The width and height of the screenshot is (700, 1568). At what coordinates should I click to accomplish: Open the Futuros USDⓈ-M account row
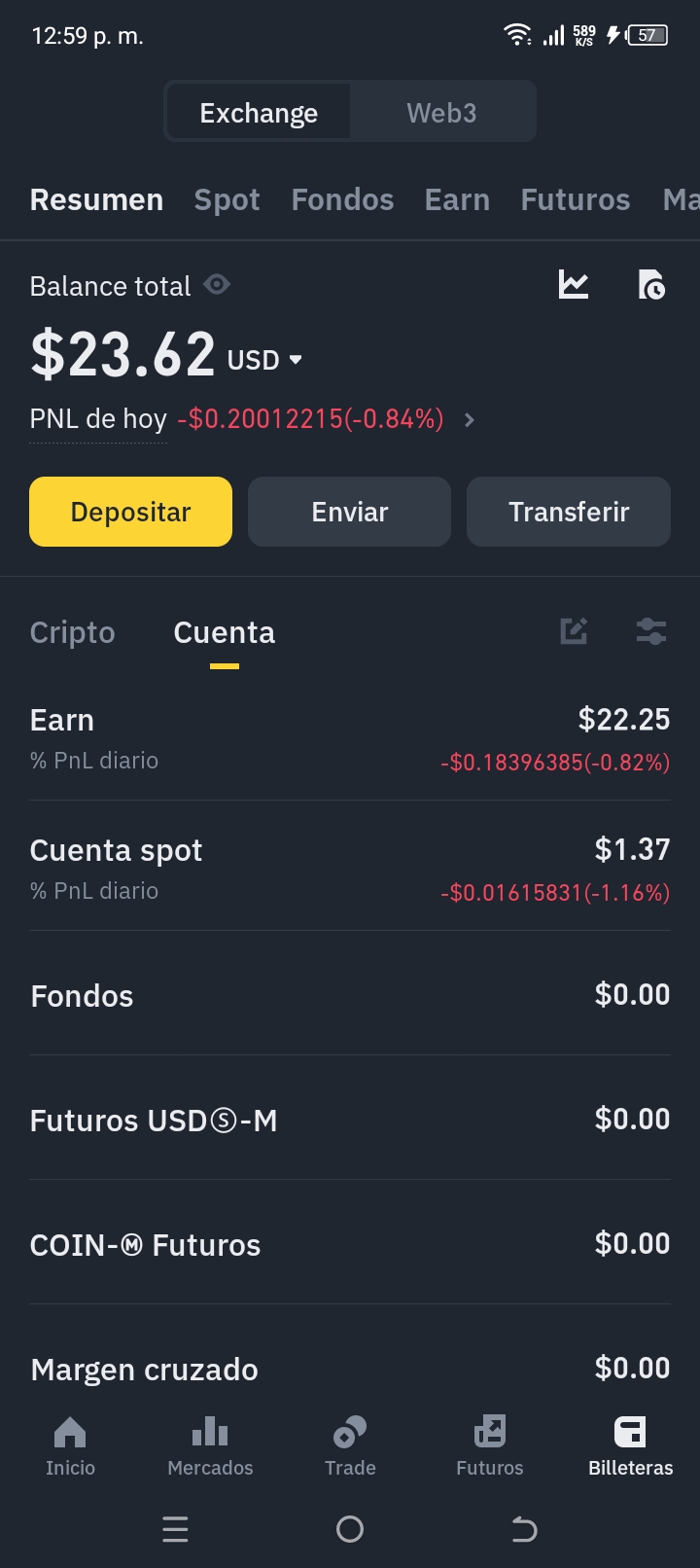[350, 1120]
